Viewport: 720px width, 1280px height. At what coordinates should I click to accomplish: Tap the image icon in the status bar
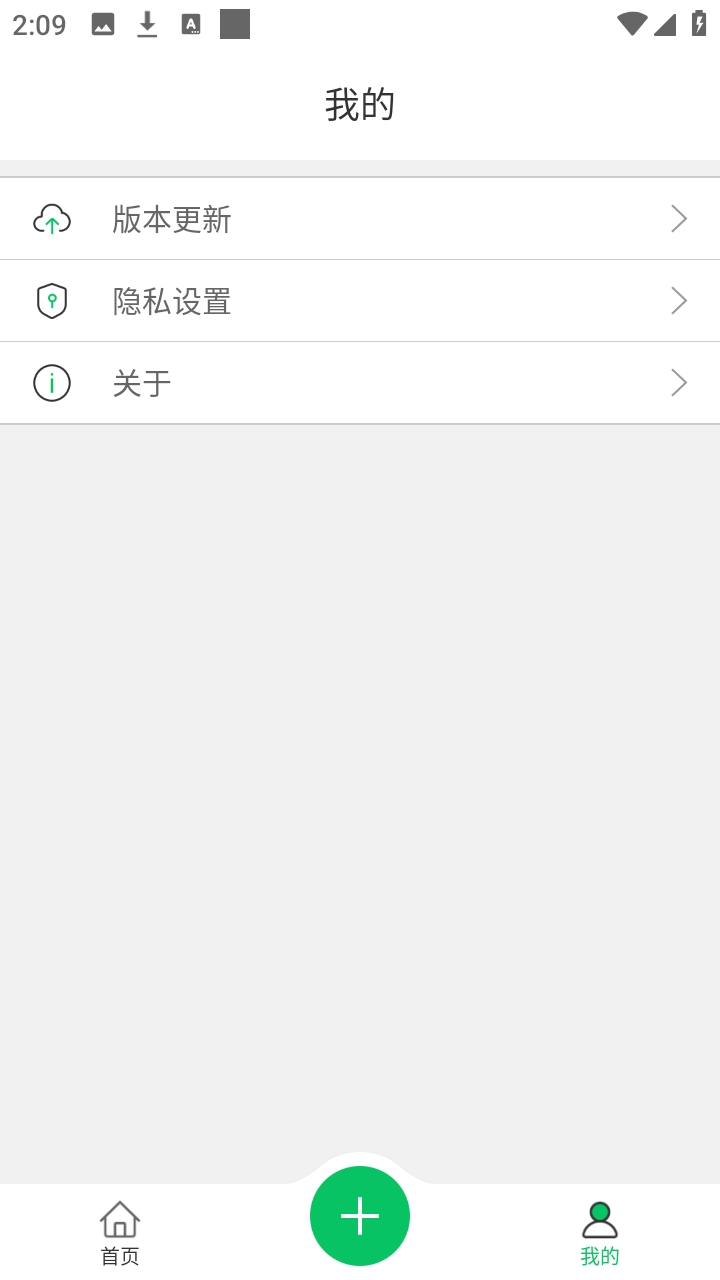pos(102,24)
